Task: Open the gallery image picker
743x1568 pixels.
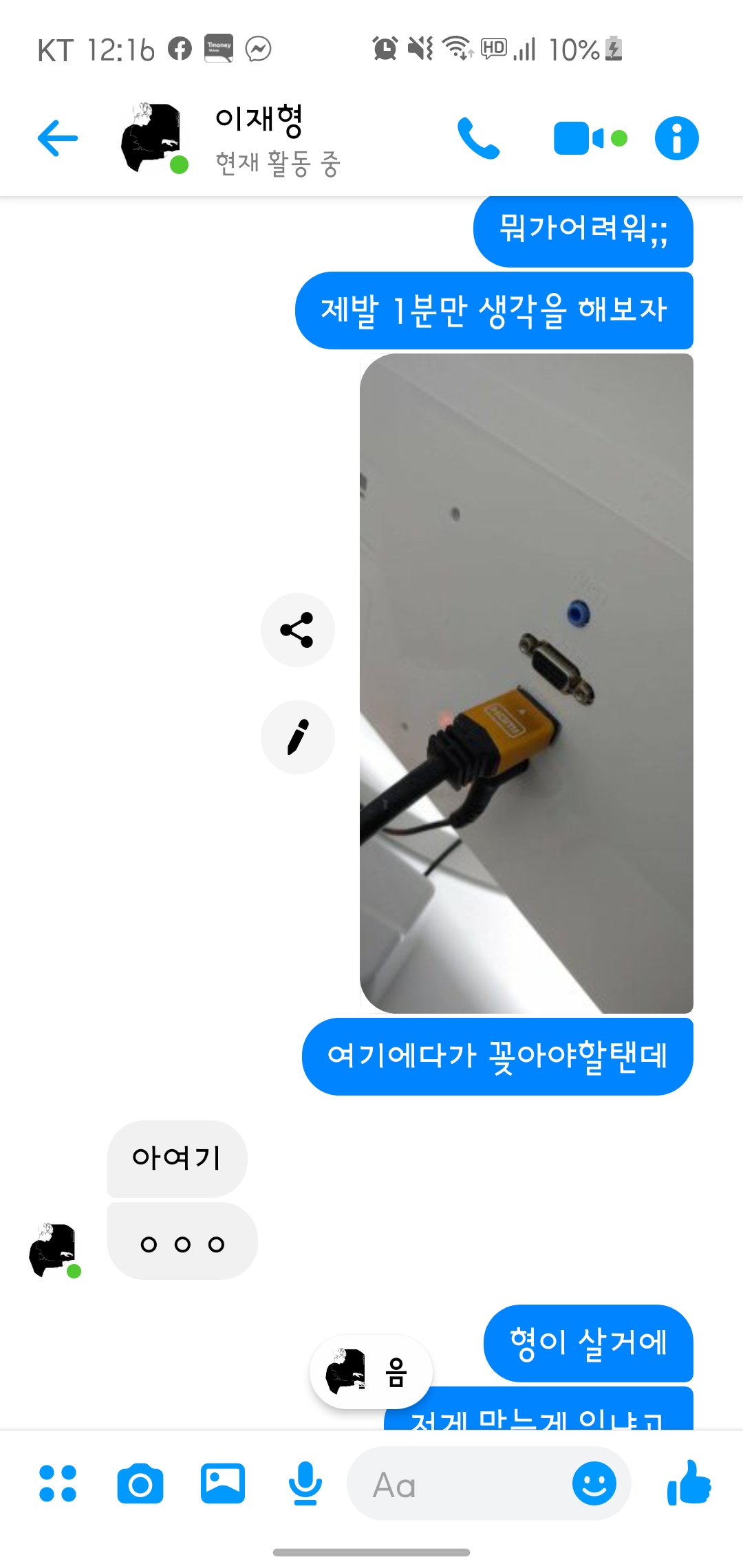Action: [x=223, y=1483]
